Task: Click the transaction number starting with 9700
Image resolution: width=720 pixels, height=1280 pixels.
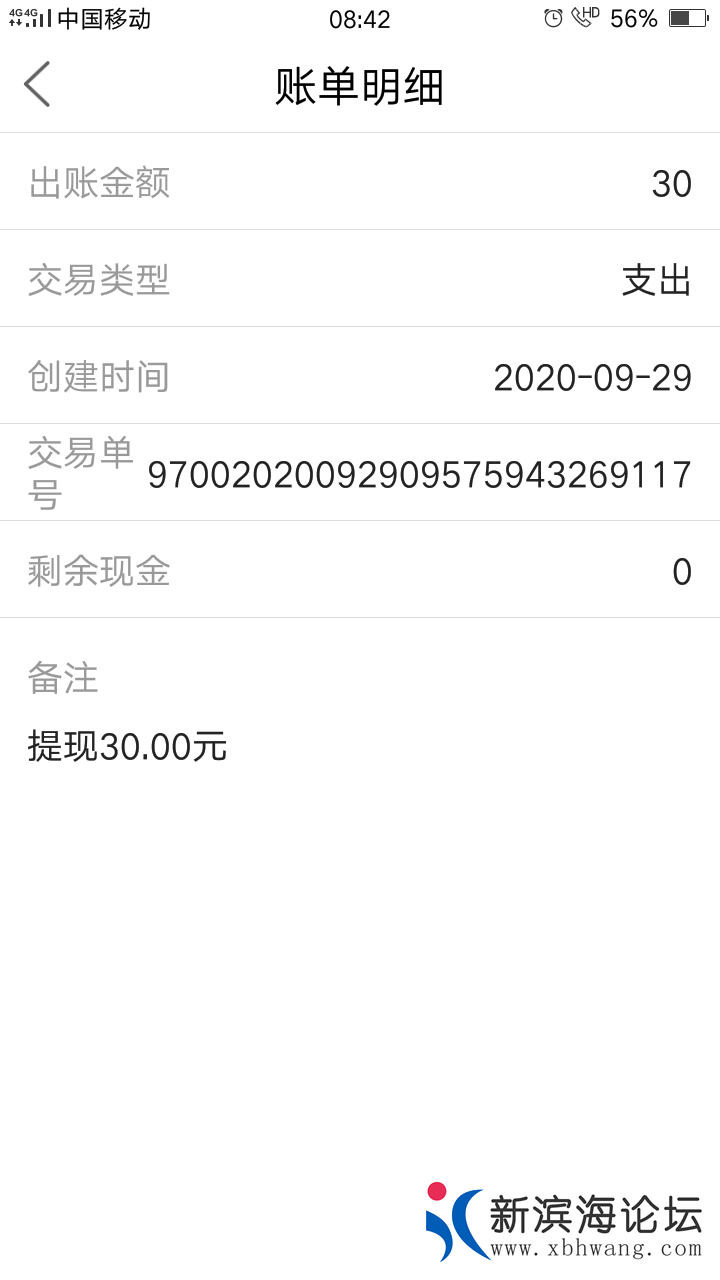Action: click(x=420, y=472)
